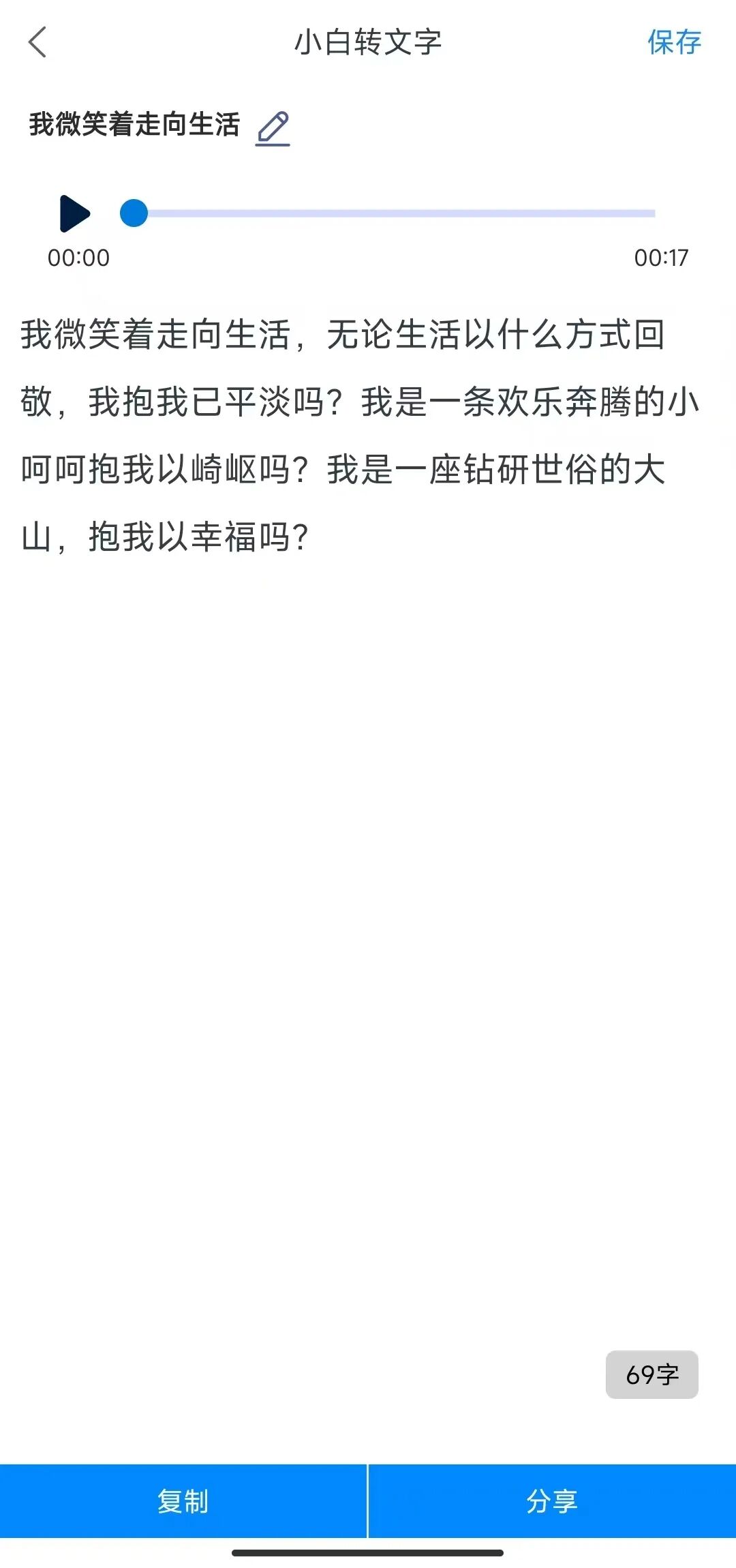736x1568 pixels.
Task: Select the 小白转文字 title bar
Action: [x=368, y=42]
